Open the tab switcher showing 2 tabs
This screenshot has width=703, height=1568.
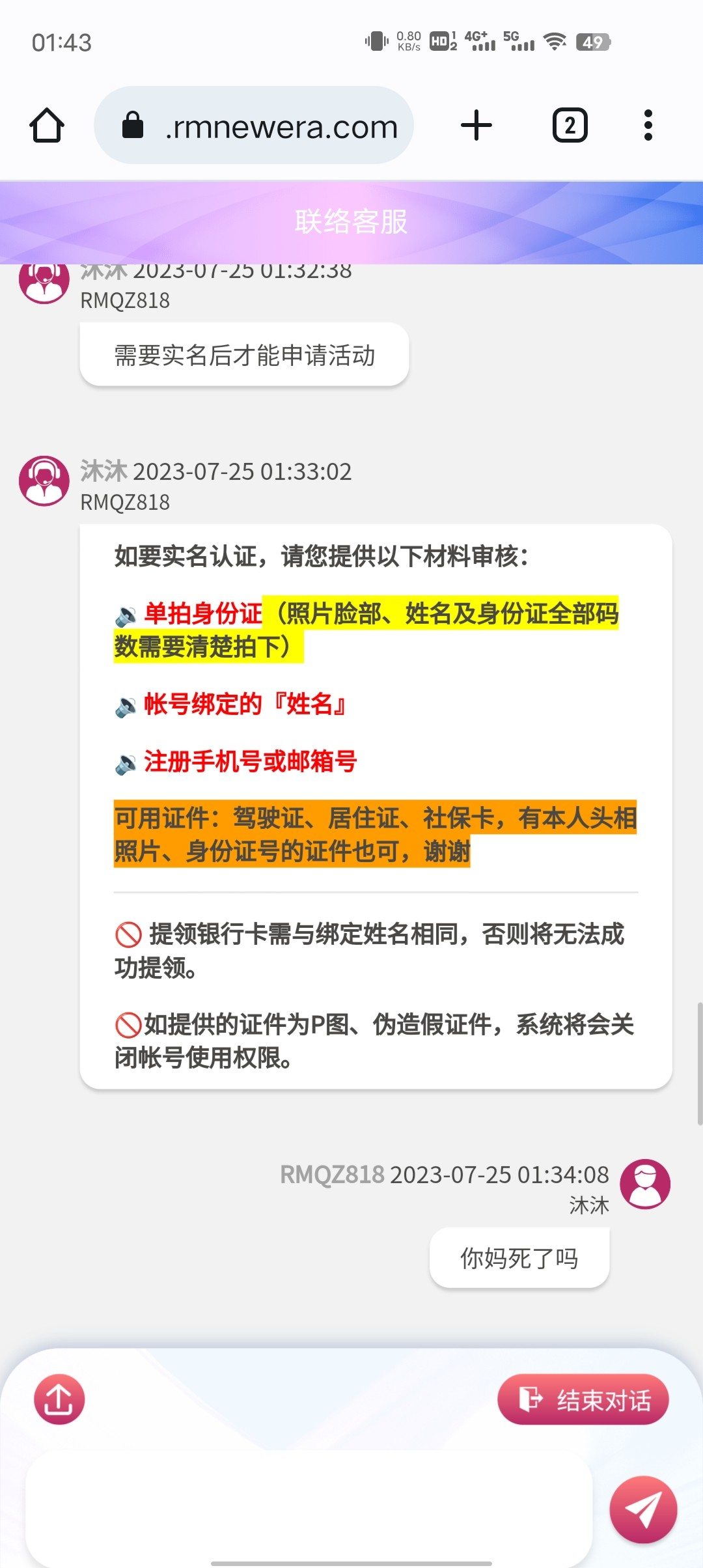(x=570, y=125)
